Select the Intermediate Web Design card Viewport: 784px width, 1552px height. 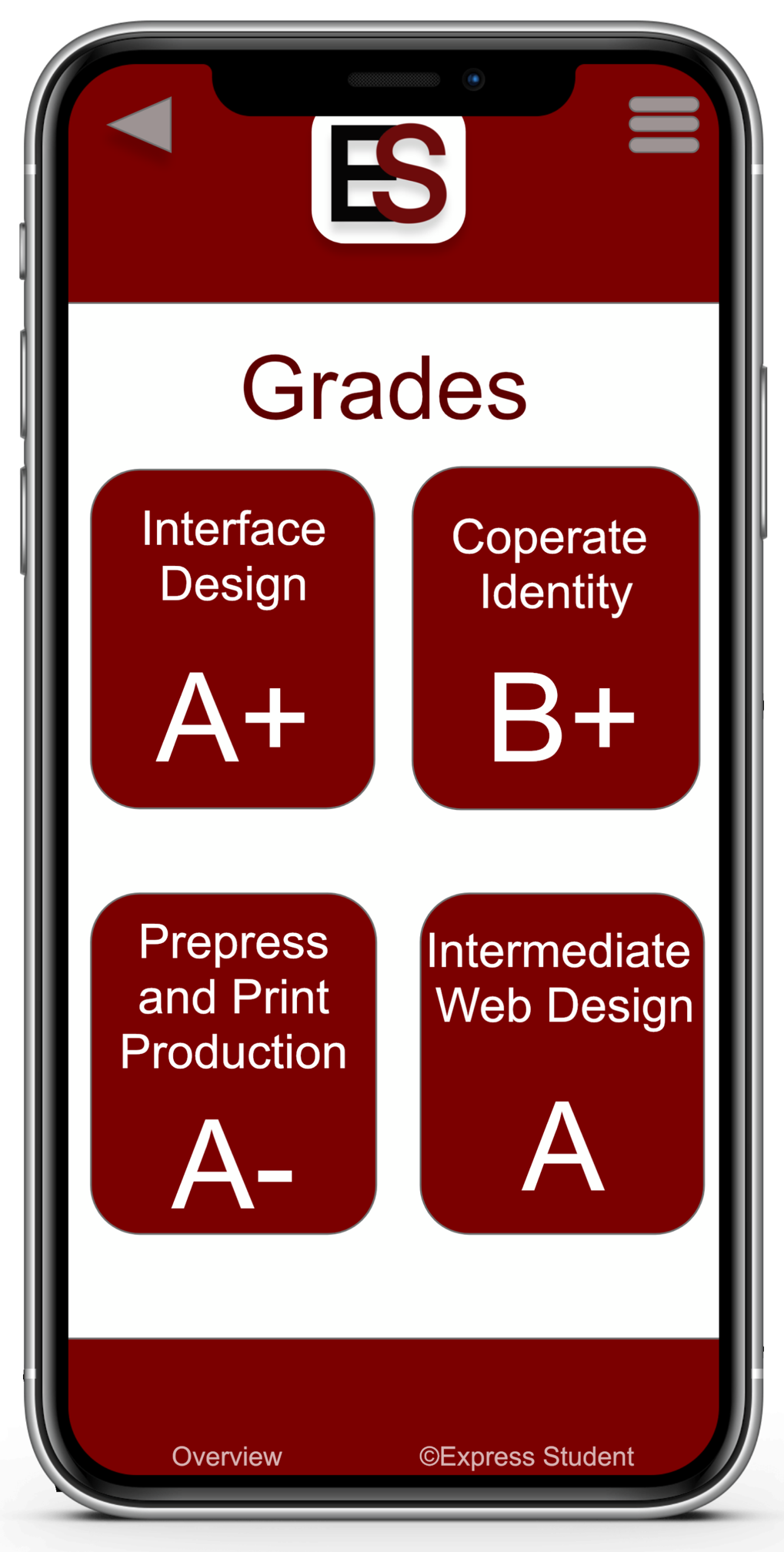tap(562, 1063)
